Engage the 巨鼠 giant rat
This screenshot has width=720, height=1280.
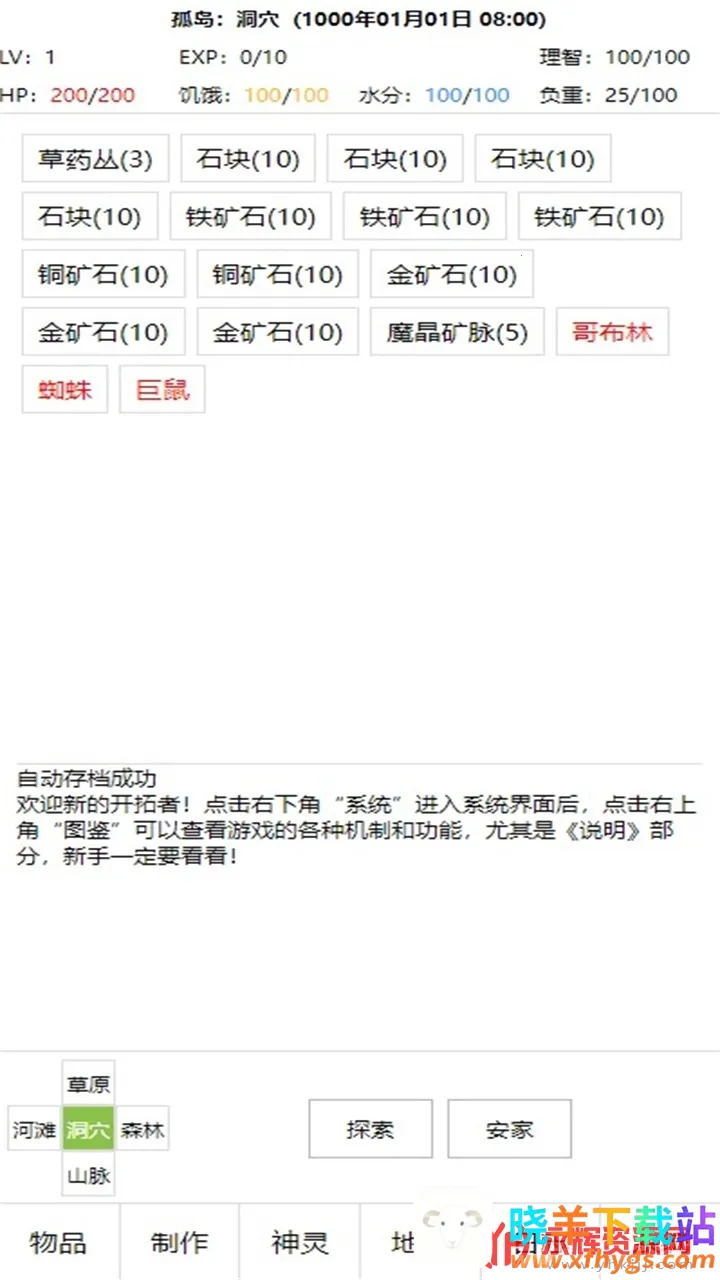pyautogui.click(x=162, y=390)
